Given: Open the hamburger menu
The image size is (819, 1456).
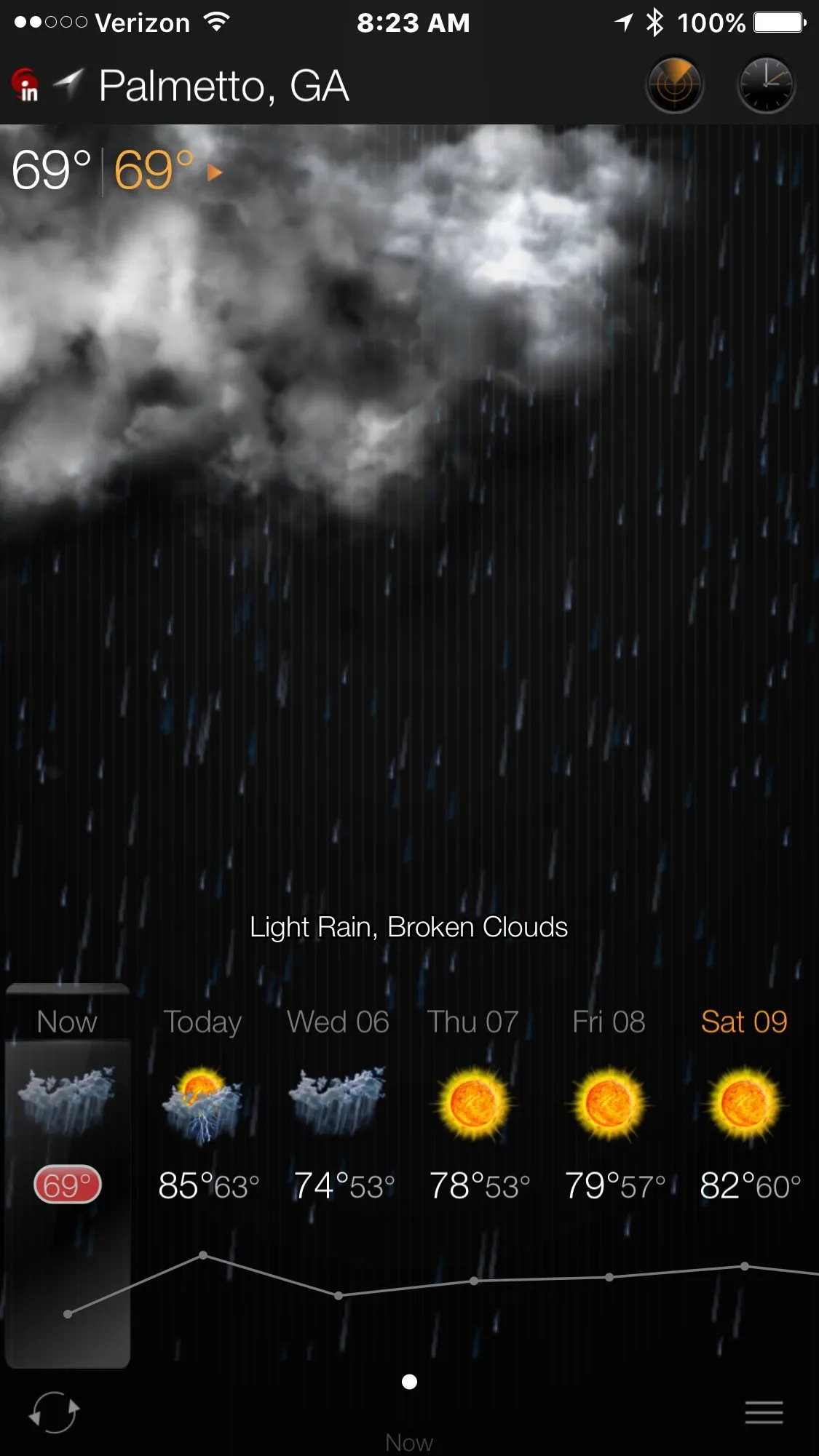Looking at the screenshot, I should (764, 1412).
